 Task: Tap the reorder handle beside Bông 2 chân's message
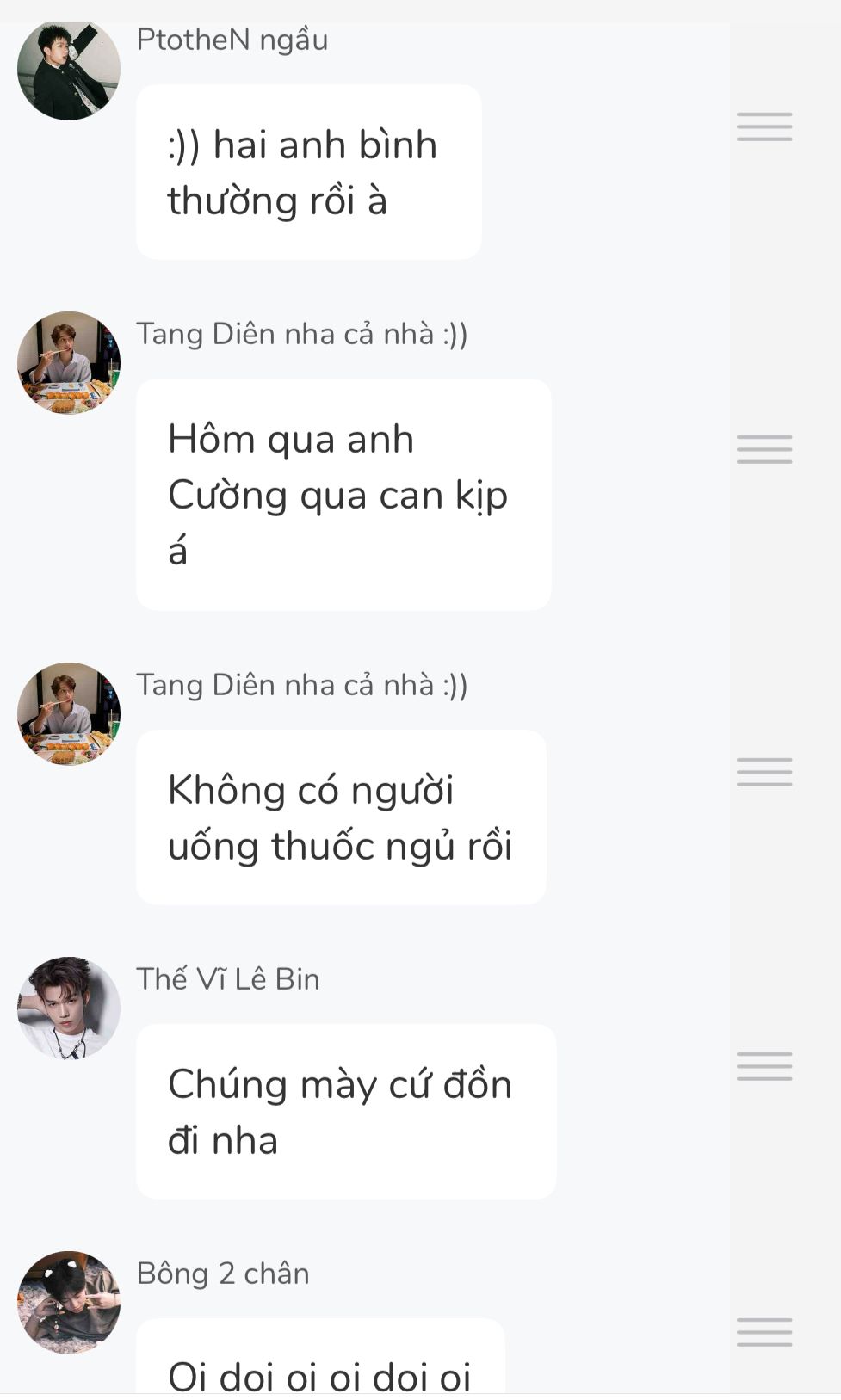[x=764, y=1332]
